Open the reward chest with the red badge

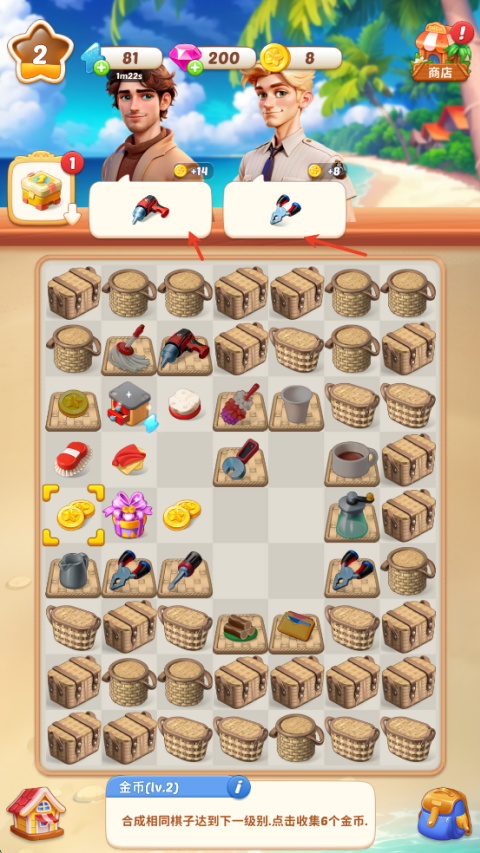point(42,190)
